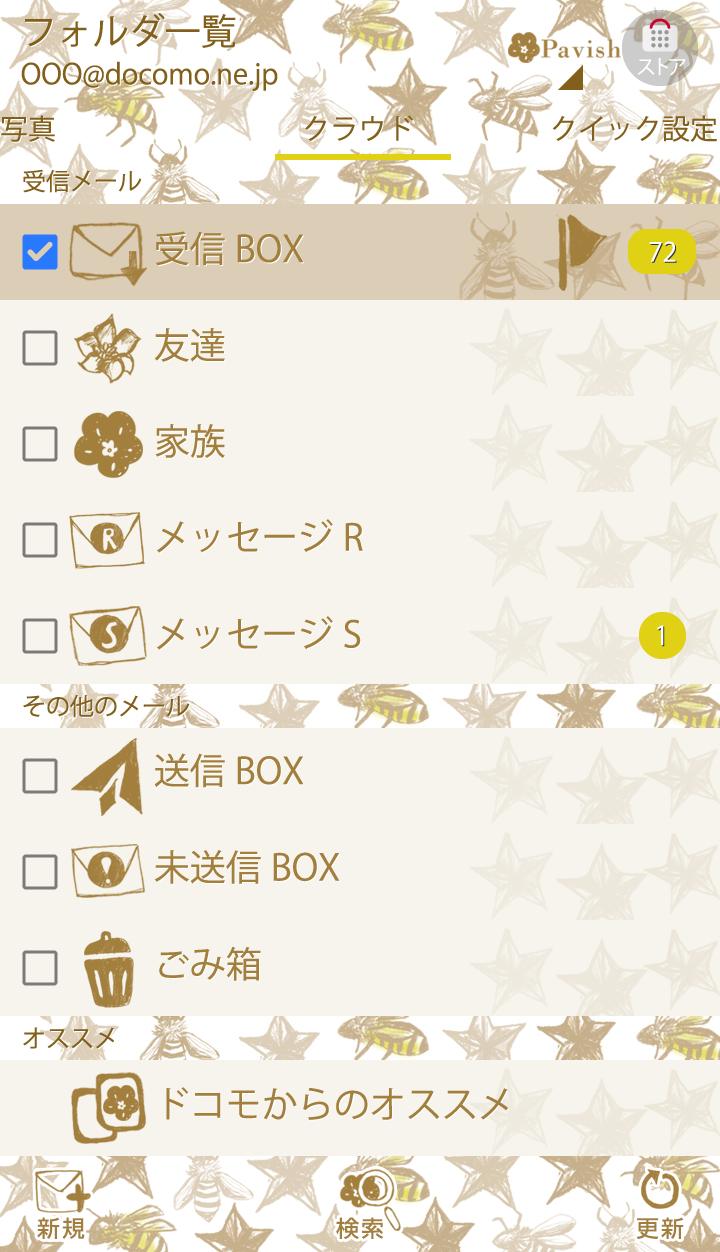
Task: Select the クラウド tab
Action: (x=358, y=129)
